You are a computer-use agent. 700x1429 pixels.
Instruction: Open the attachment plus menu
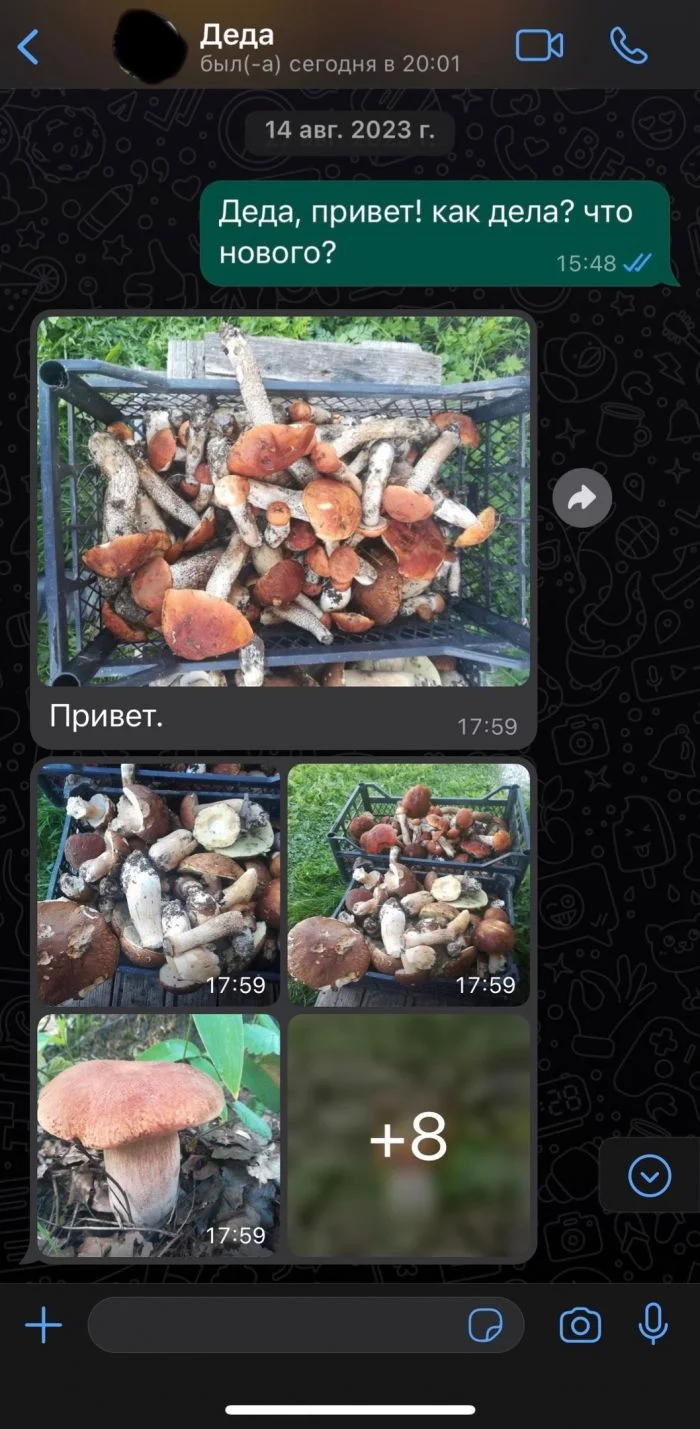[x=43, y=1326]
